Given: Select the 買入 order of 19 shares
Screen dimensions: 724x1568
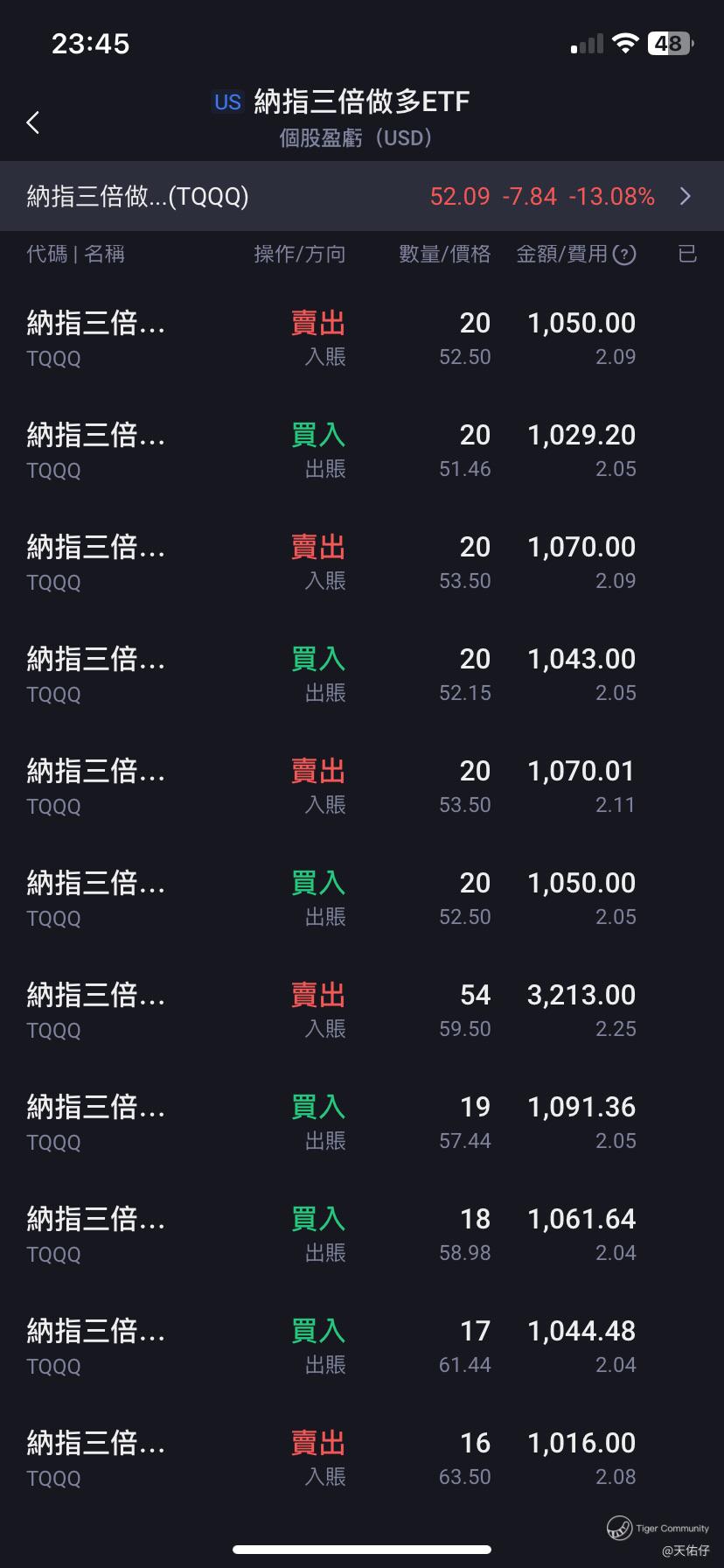Looking at the screenshot, I should pos(362,1123).
